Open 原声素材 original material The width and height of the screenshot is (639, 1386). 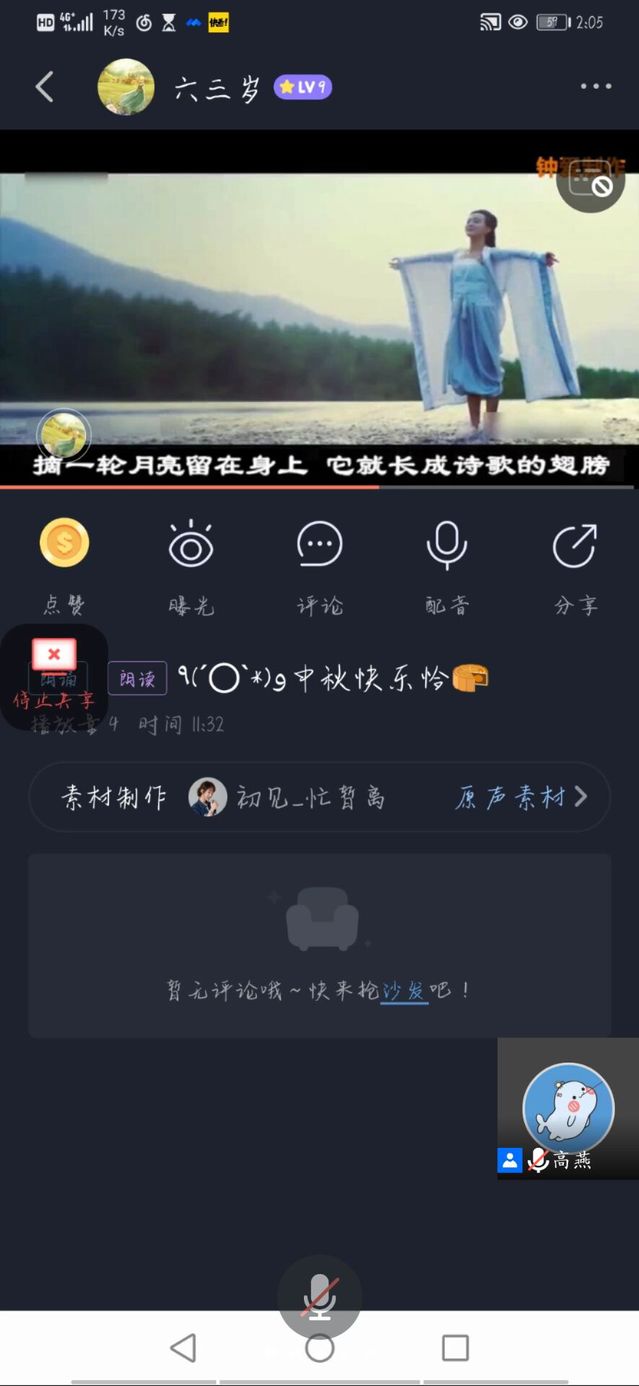520,797
